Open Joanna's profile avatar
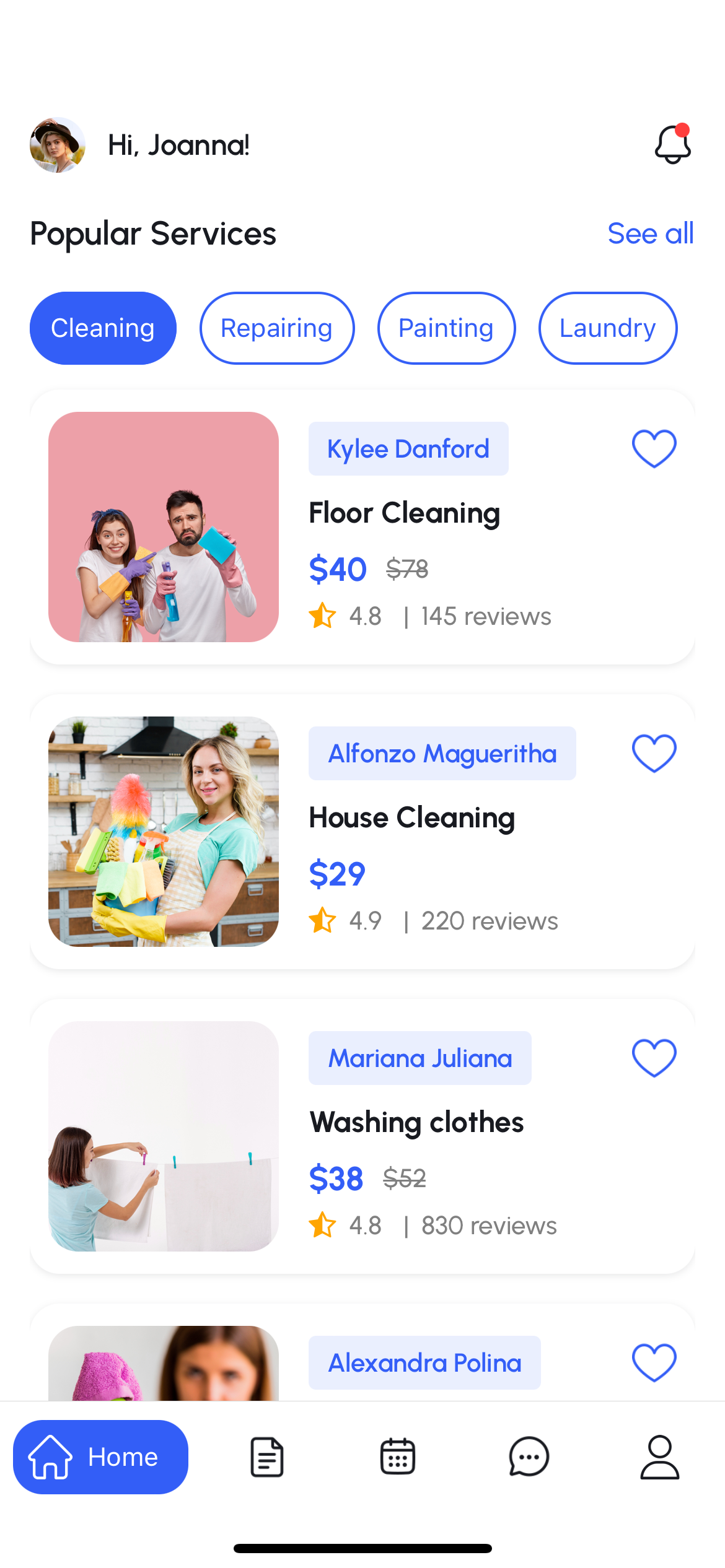The height and width of the screenshot is (1568, 725). coord(58,145)
